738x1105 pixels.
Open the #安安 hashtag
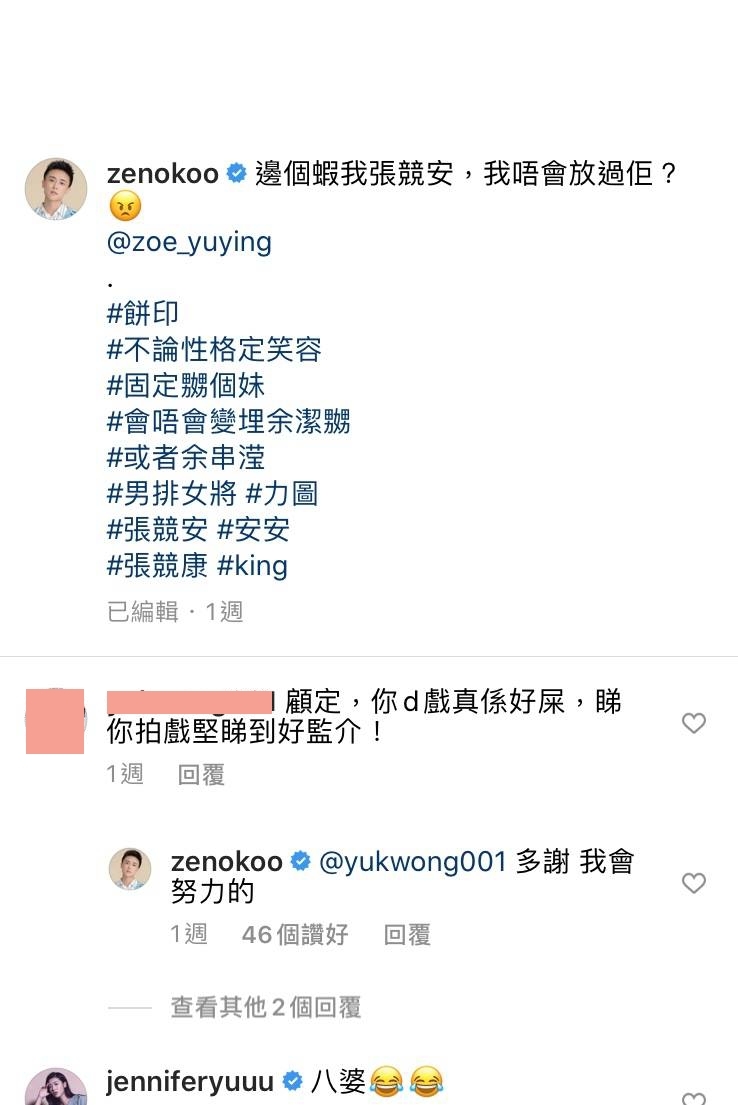coord(253,530)
